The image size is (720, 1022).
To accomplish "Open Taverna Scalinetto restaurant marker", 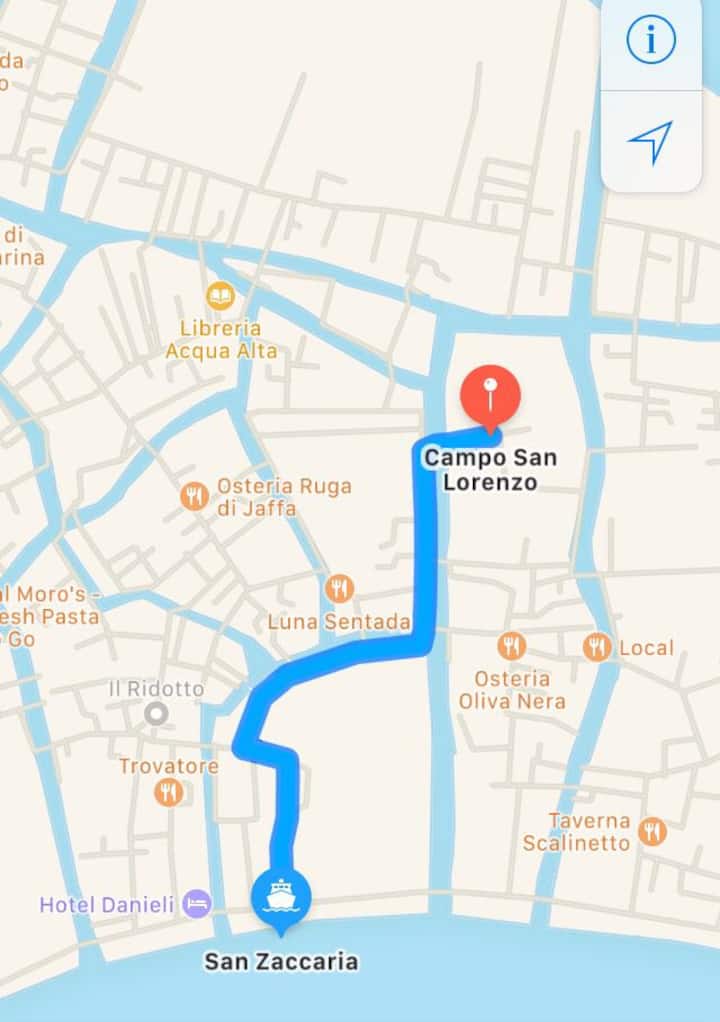I will coord(652,831).
